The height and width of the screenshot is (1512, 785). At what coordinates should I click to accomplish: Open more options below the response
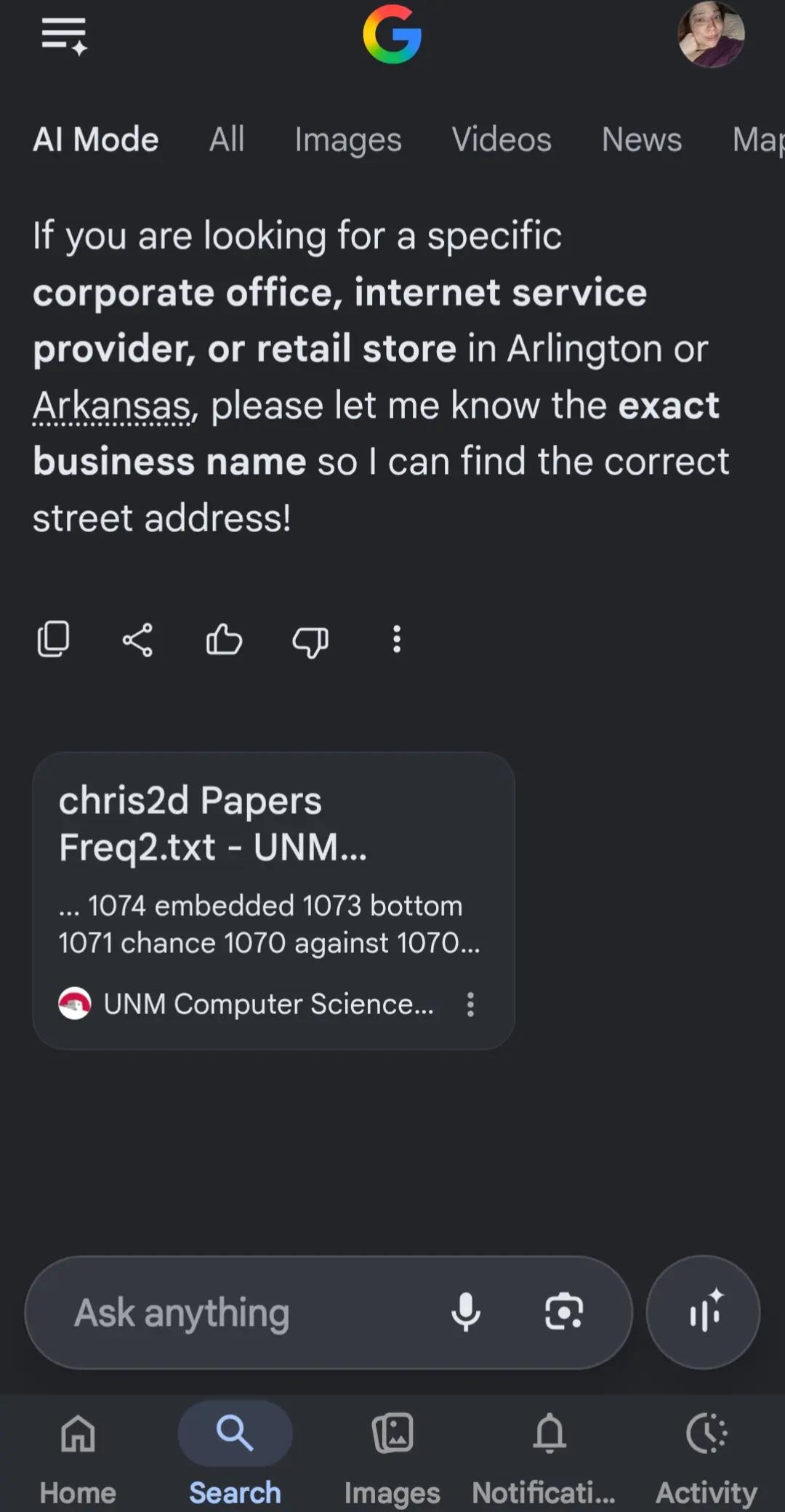397,639
